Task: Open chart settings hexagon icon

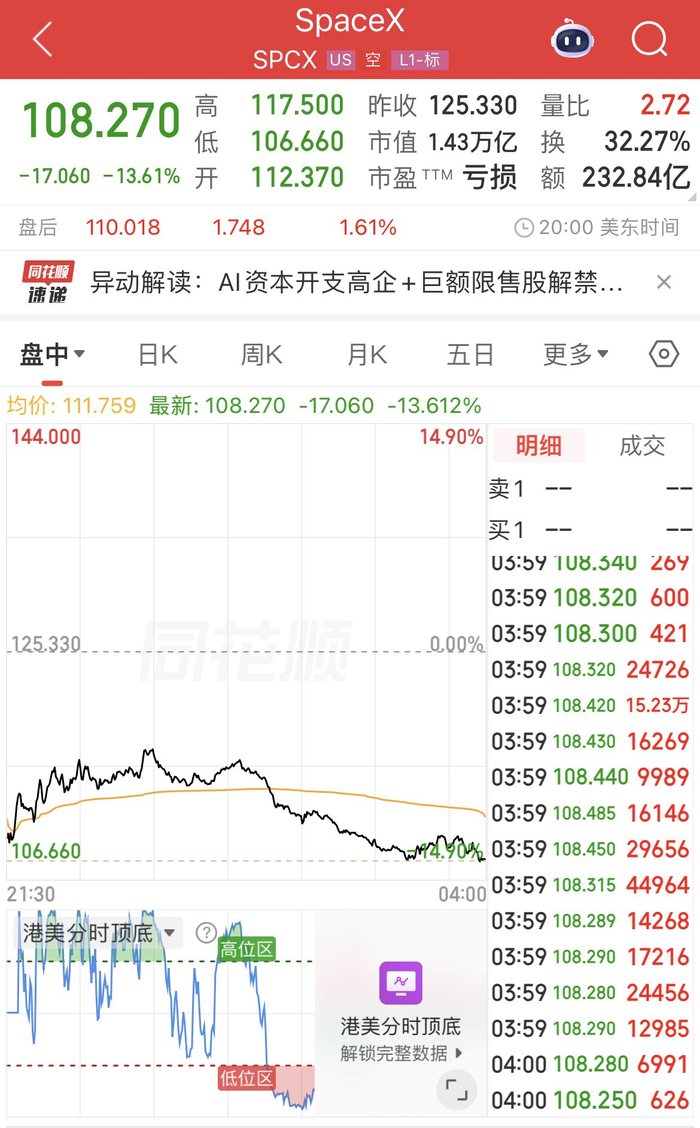Action: [x=663, y=354]
